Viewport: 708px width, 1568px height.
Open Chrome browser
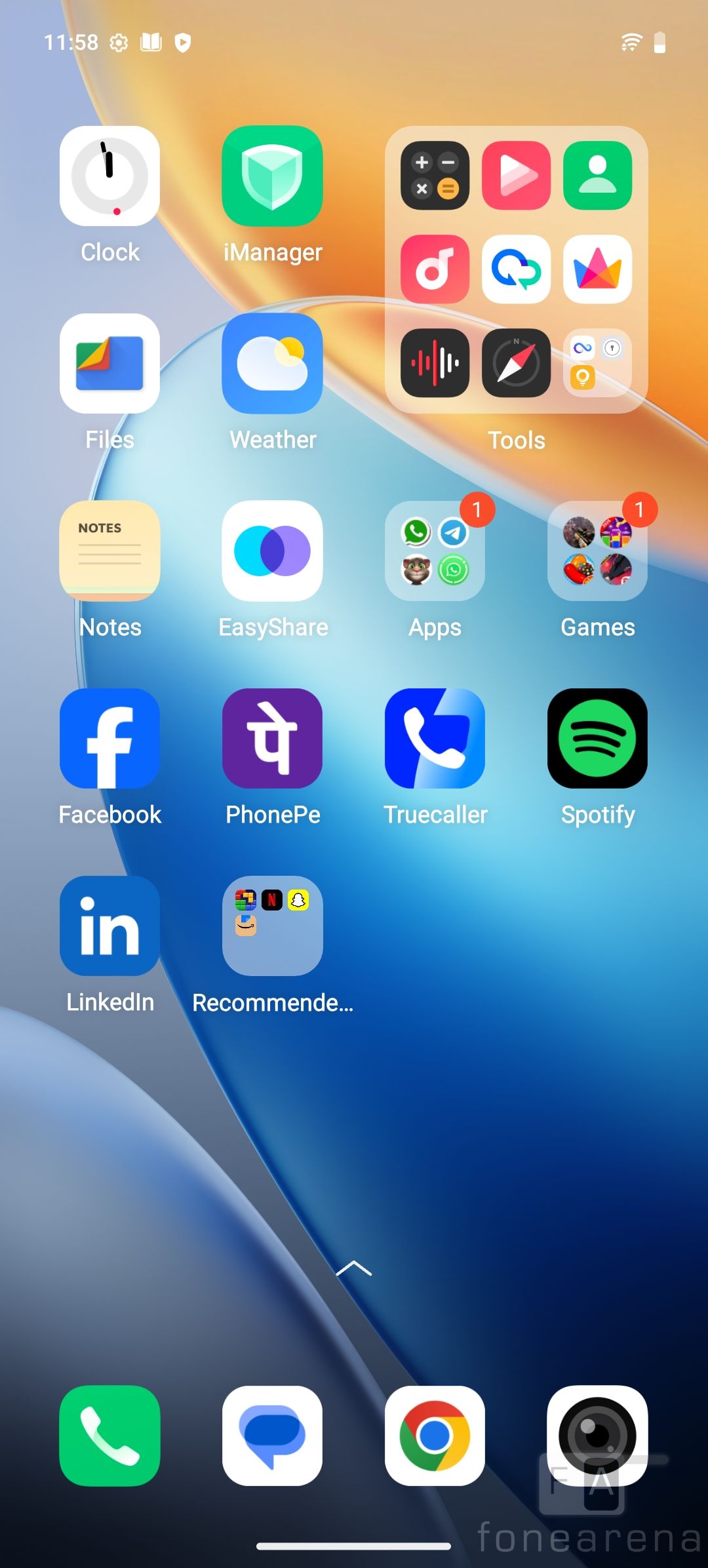pyautogui.click(x=435, y=1436)
